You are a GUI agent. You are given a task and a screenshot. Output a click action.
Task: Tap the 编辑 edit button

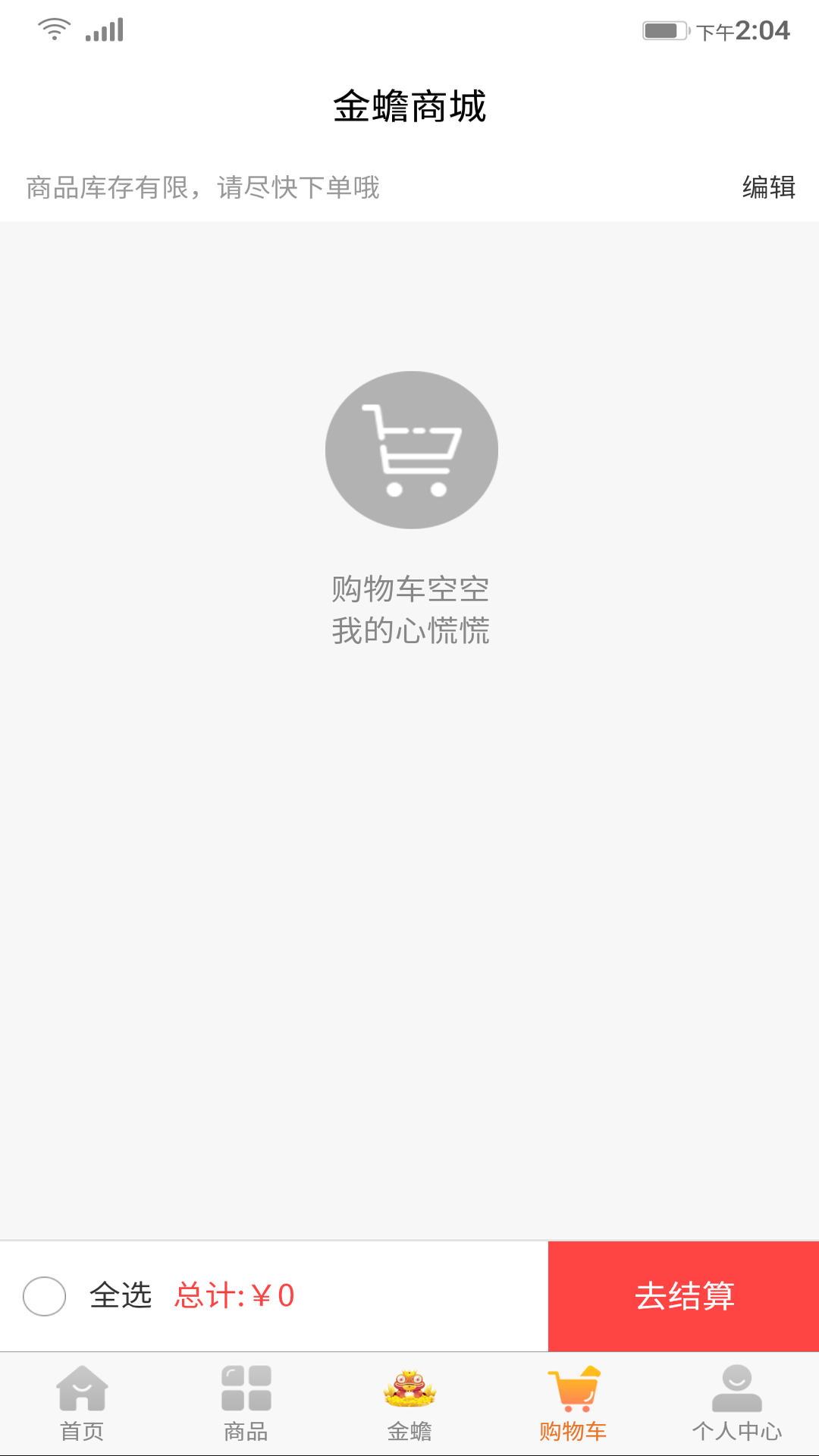coord(768,187)
